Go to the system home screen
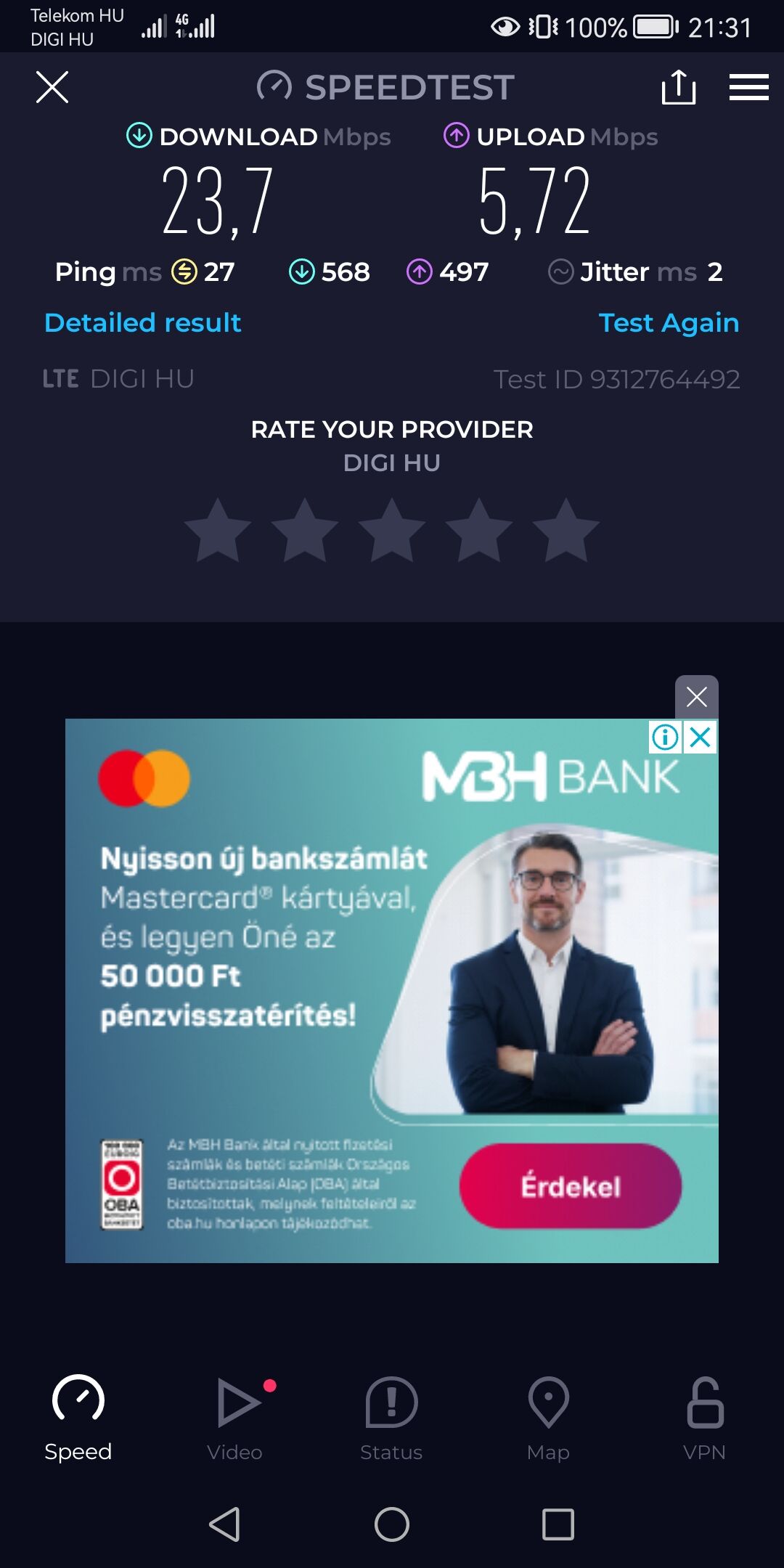The image size is (784, 1568). pos(392,1524)
